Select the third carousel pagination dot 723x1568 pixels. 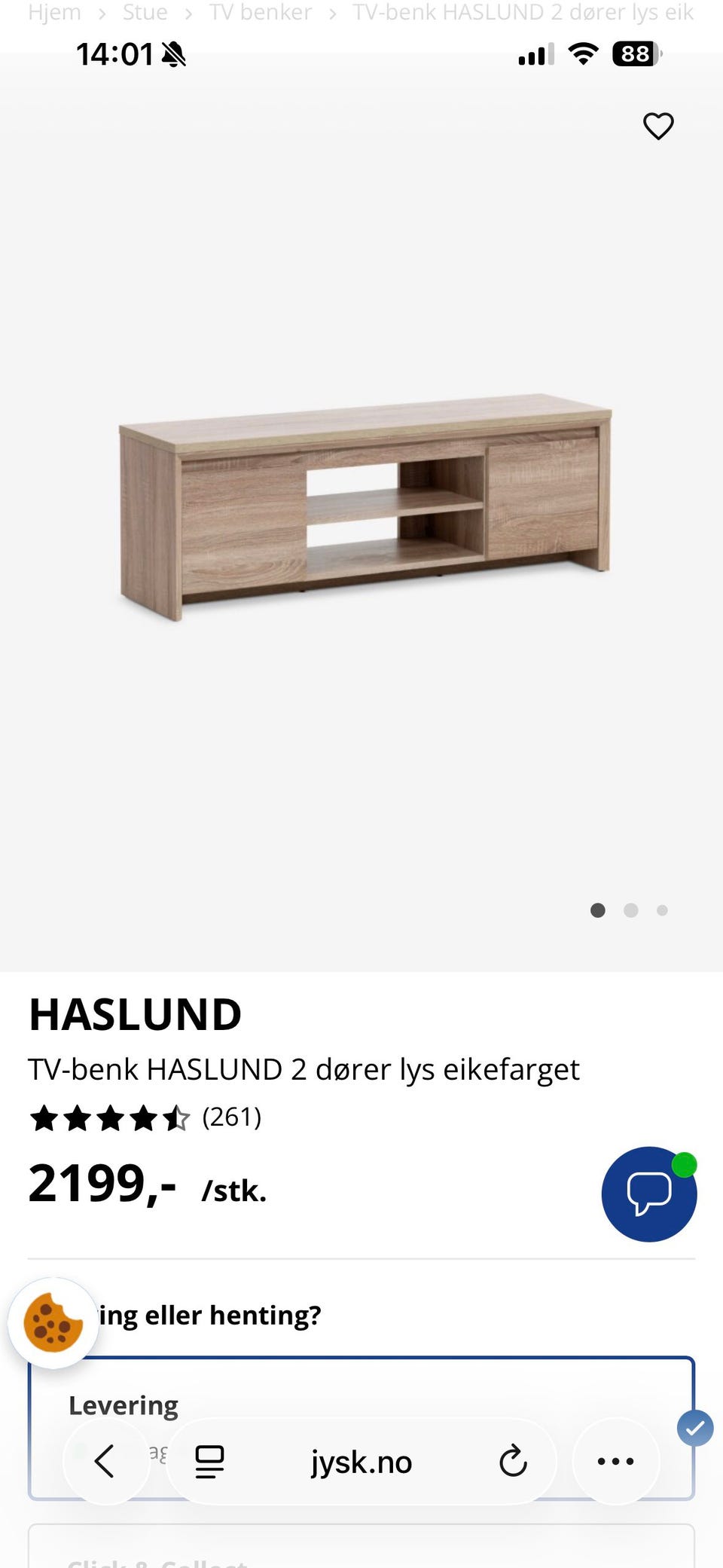click(x=662, y=910)
